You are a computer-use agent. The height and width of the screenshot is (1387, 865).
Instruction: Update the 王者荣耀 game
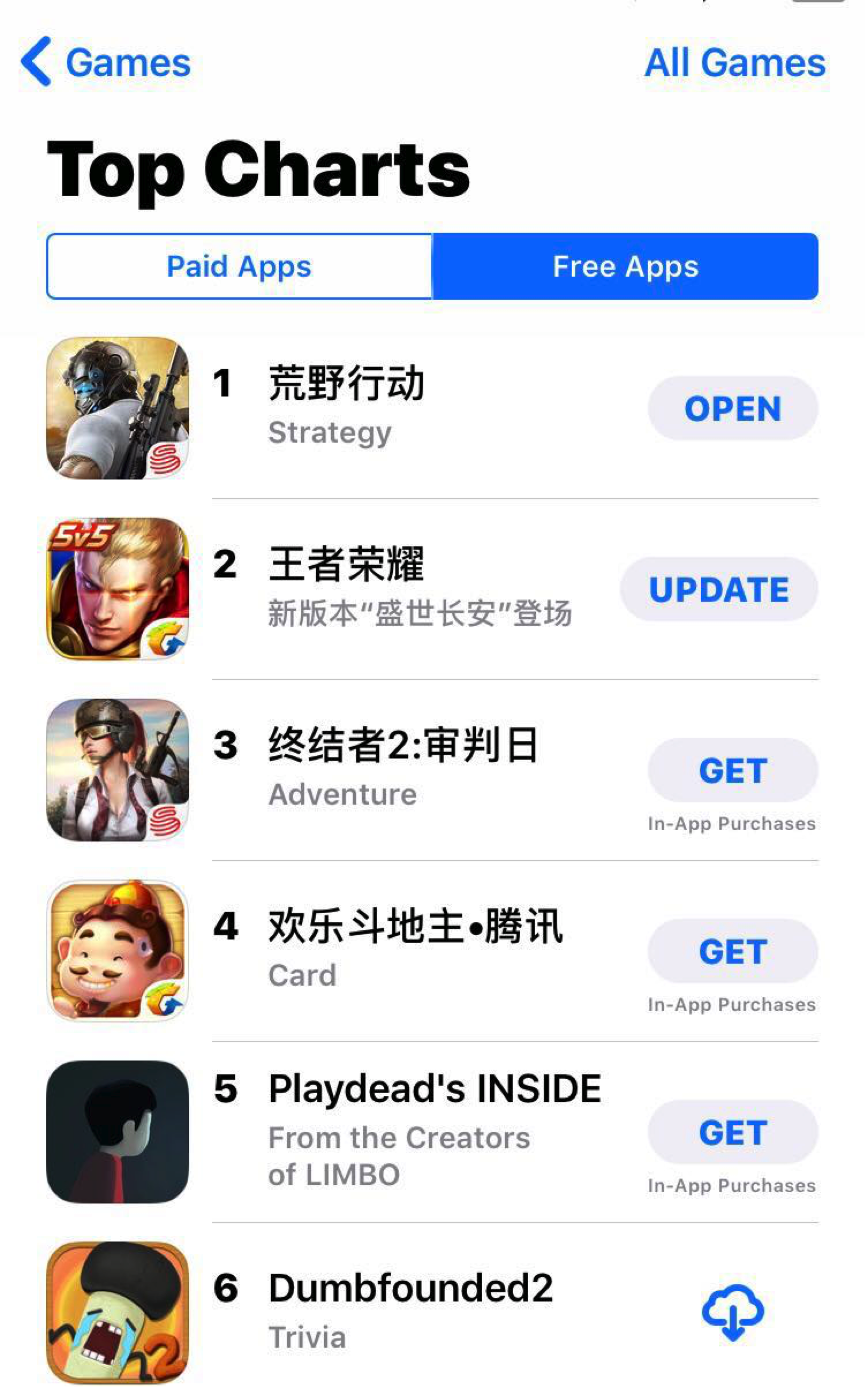(718, 590)
